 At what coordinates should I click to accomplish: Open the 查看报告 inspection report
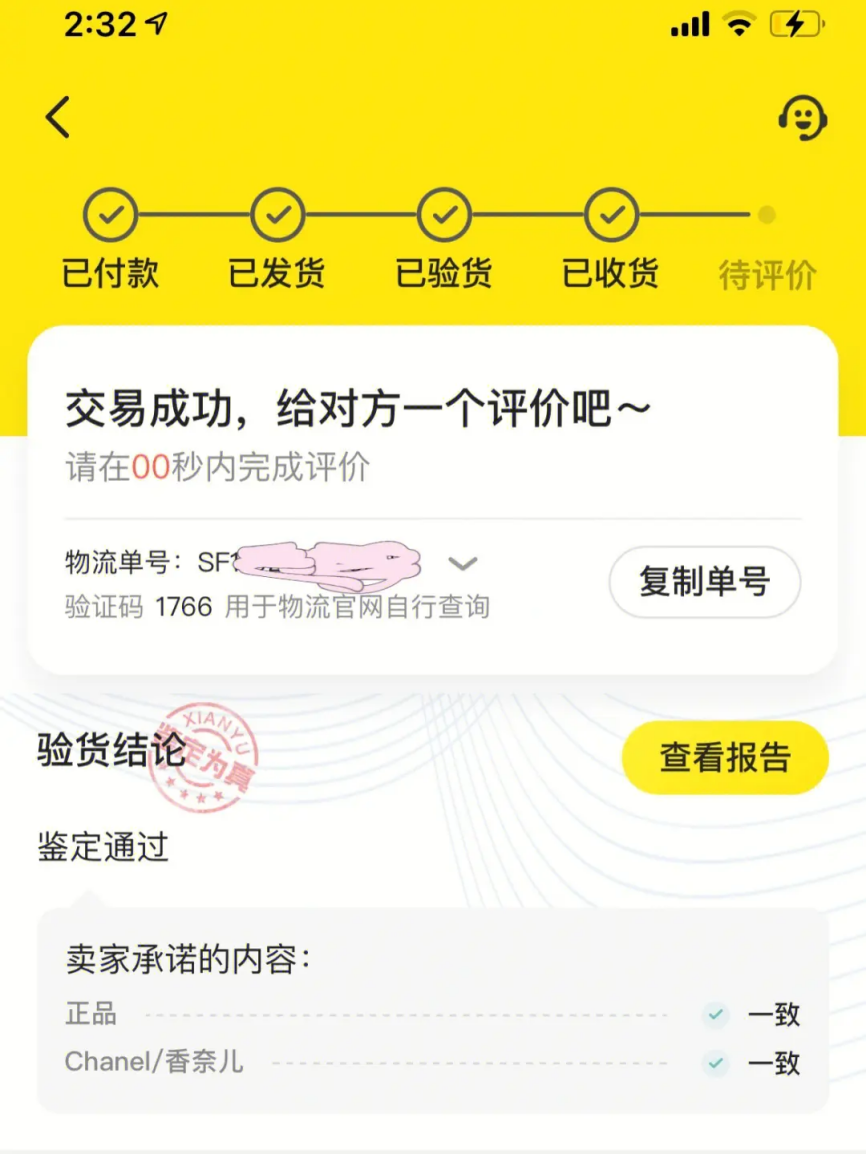point(724,757)
